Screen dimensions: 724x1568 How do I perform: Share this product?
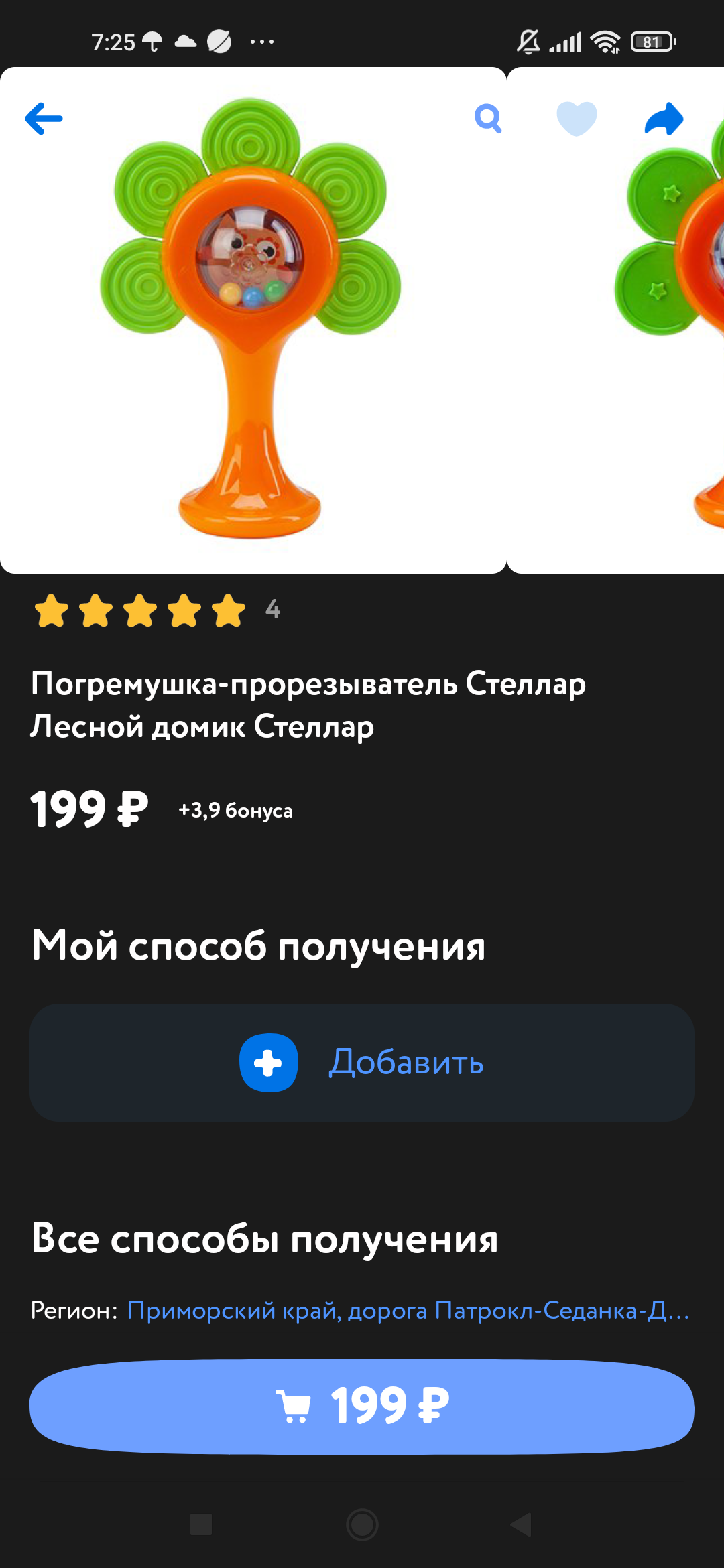[x=664, y=119]
